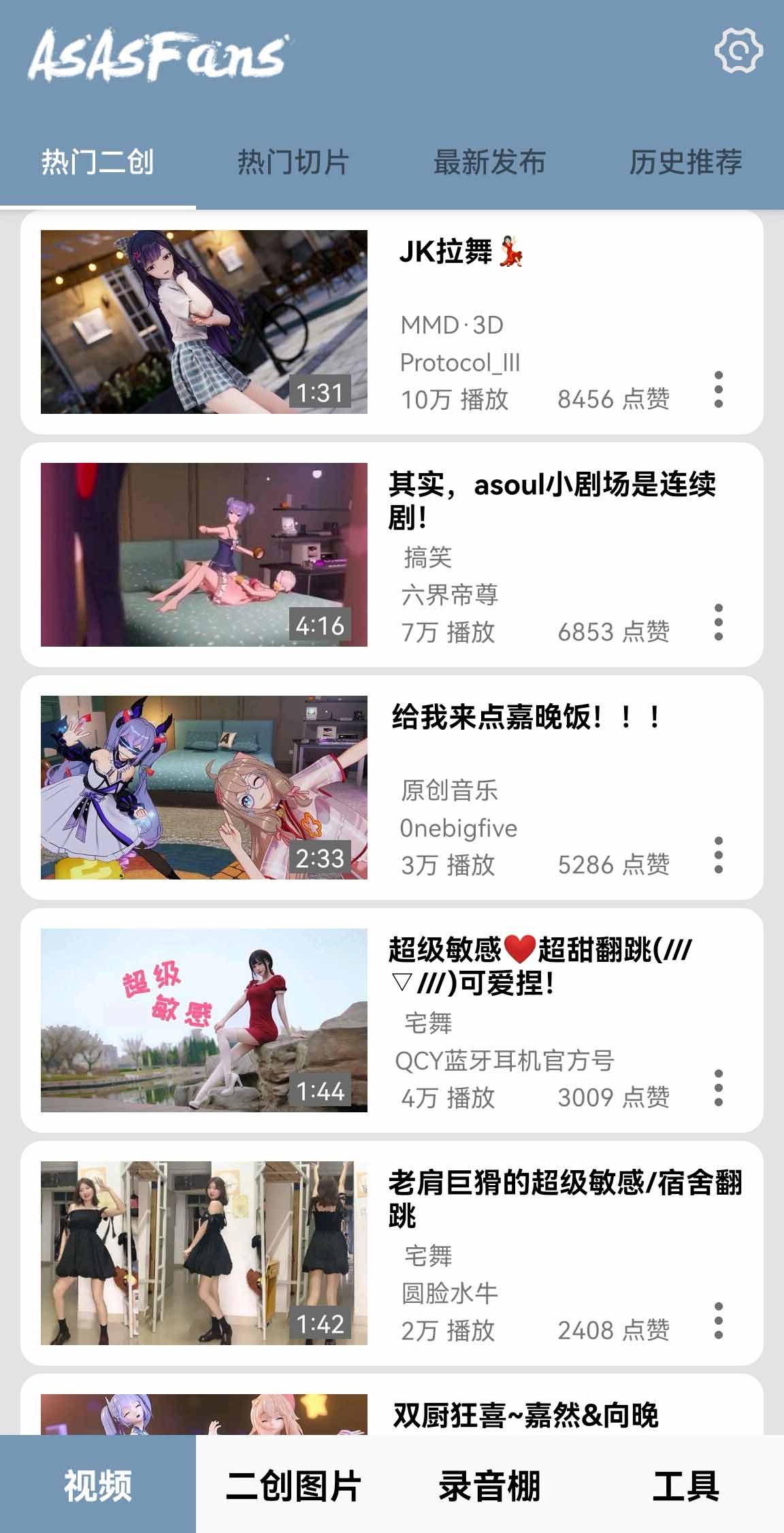784x1533 pixels.
Task: Open more options for 圆脸水牛's video
Action: point(718,1321)
